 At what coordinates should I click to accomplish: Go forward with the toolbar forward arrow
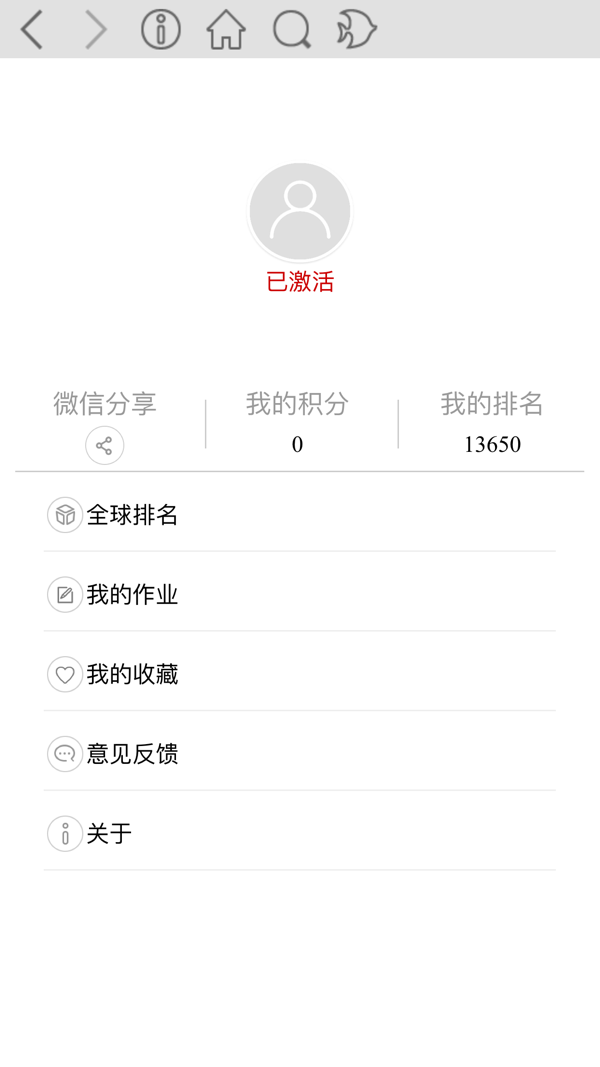pyautogui.click(x=96, y=30)
